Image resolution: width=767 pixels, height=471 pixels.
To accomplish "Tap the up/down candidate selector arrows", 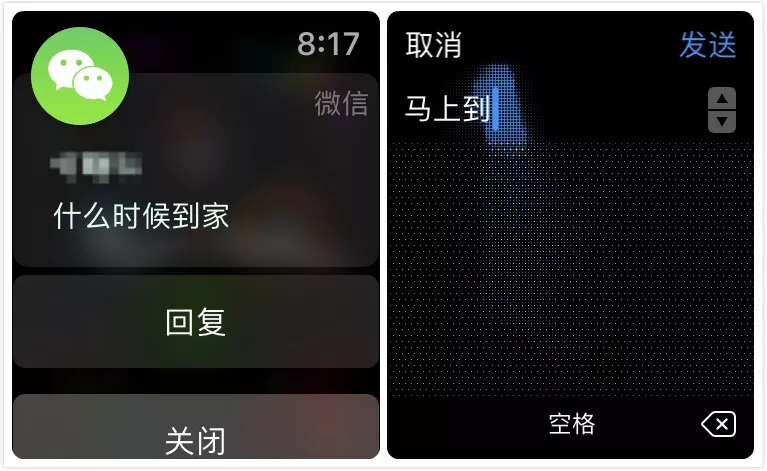I will [721, 110].
